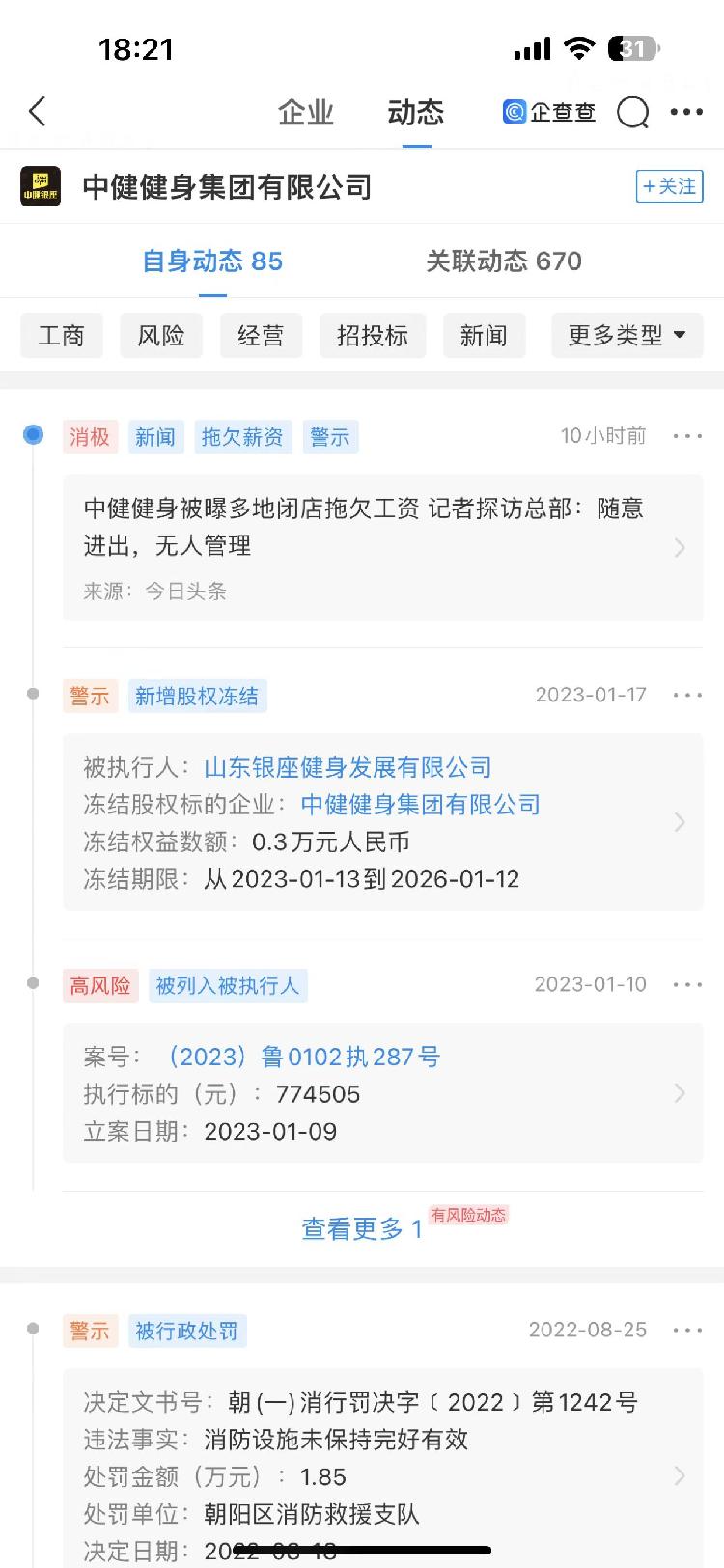Follow the company with +关注
Image resolution: width=724 pixels, height=1568 pixels.
pos(669,186)
